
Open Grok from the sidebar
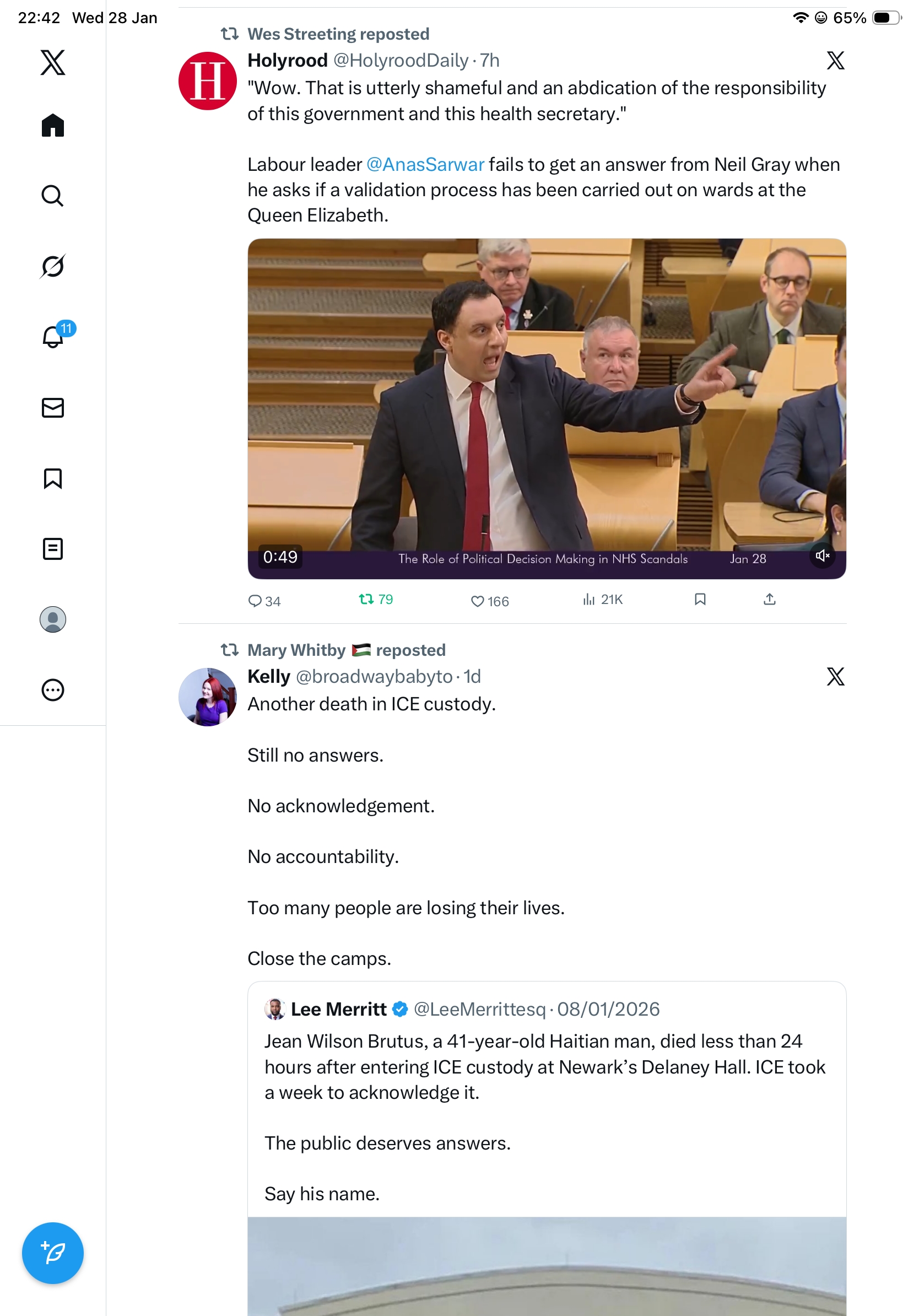click(x=53, y=266)
